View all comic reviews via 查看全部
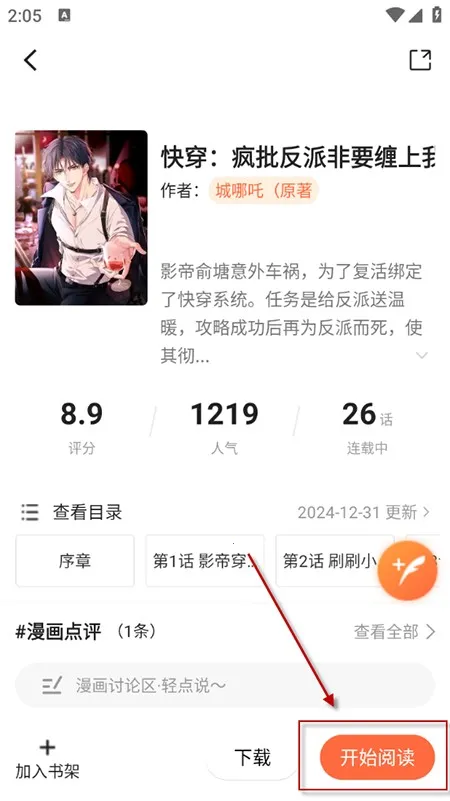Viewport: 450px width, 801px height. pos(394,632)
